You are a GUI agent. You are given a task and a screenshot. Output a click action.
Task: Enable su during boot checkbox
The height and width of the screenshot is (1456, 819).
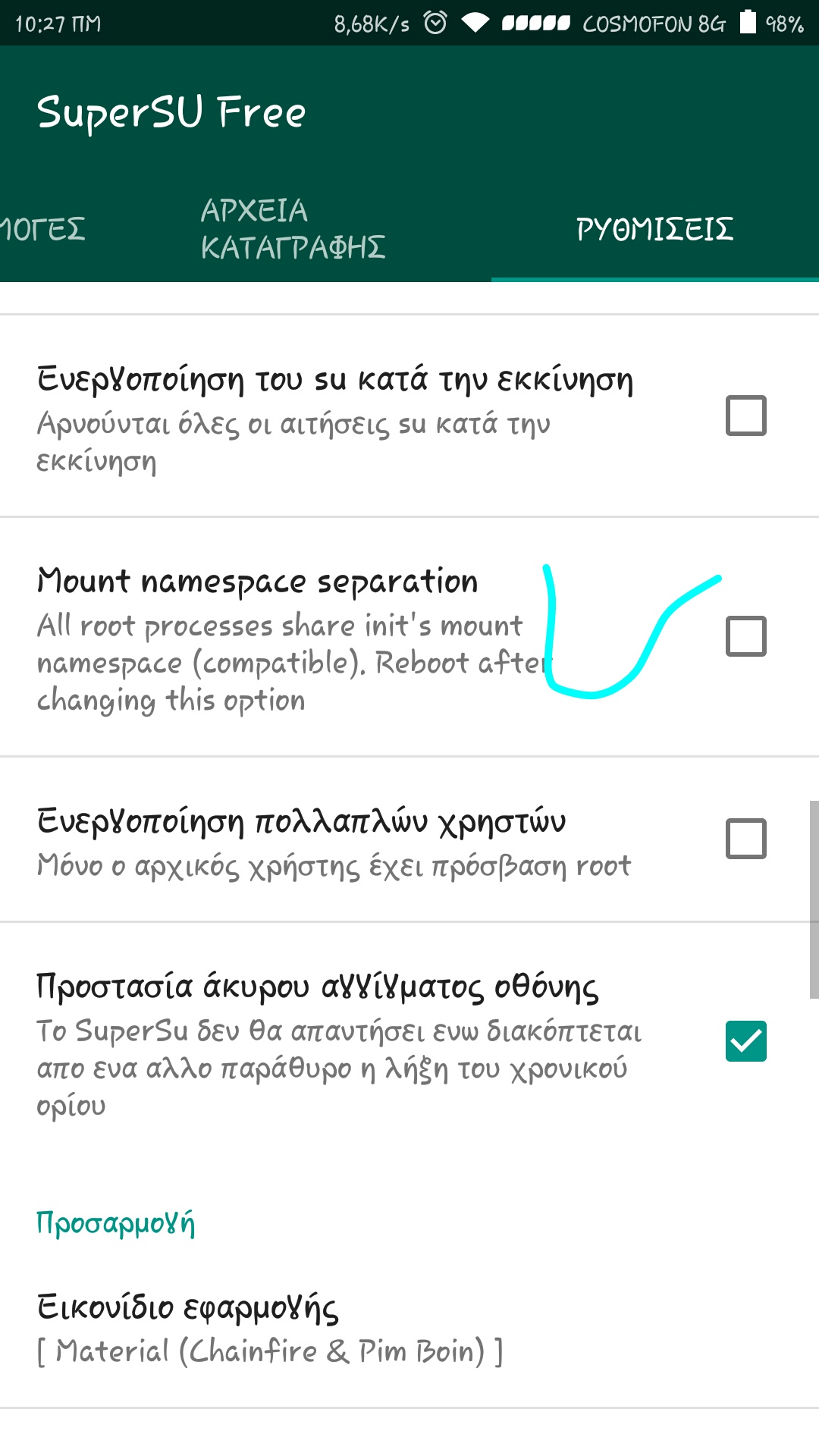(x=745, y=416)
